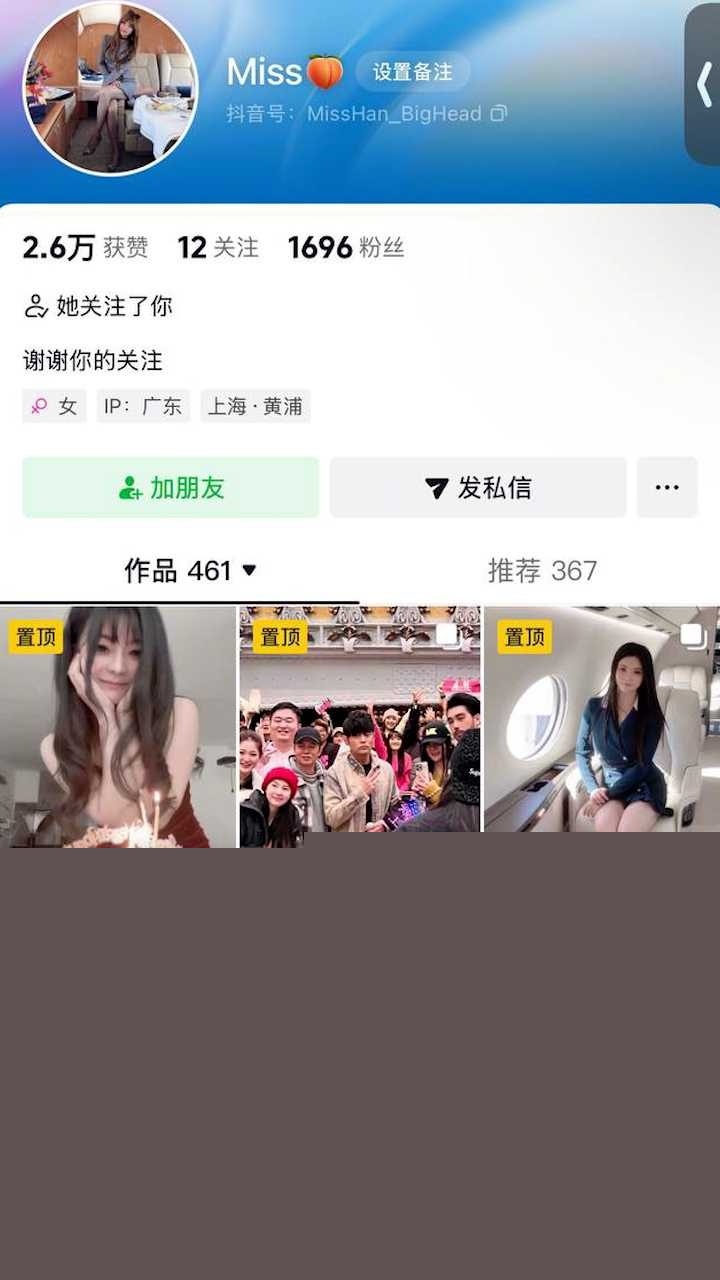
Task: Switch to the 推荐 367 tab
Action: (x=542, y=571)
